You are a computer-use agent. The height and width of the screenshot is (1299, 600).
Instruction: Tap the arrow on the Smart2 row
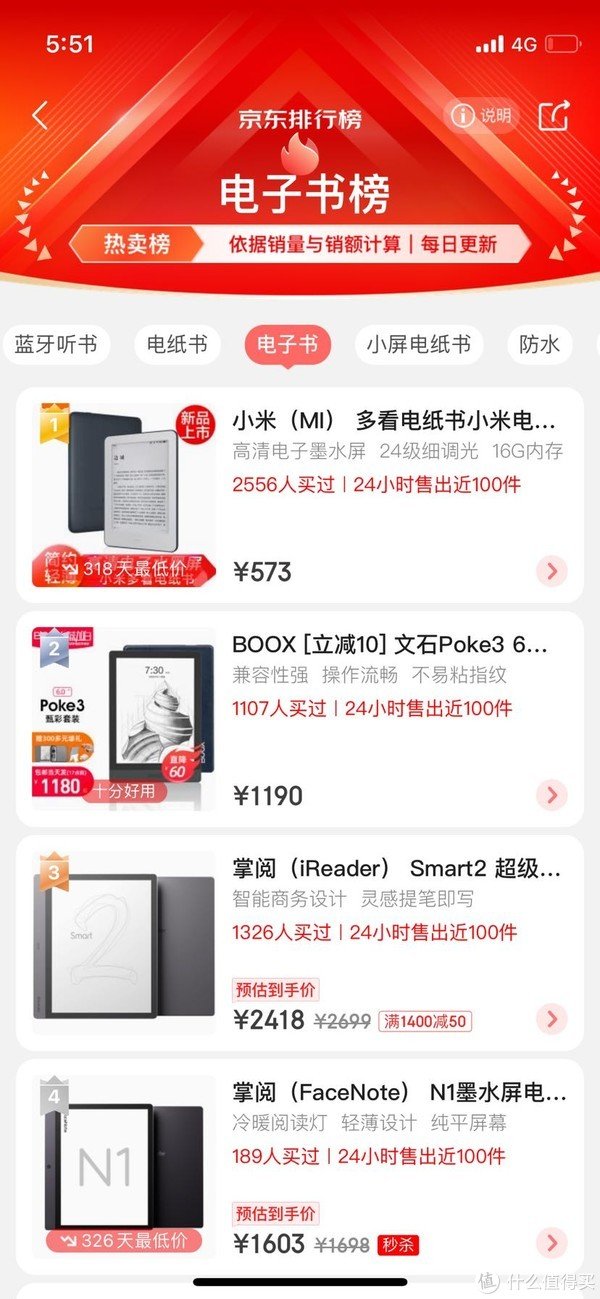[551, 1020]
